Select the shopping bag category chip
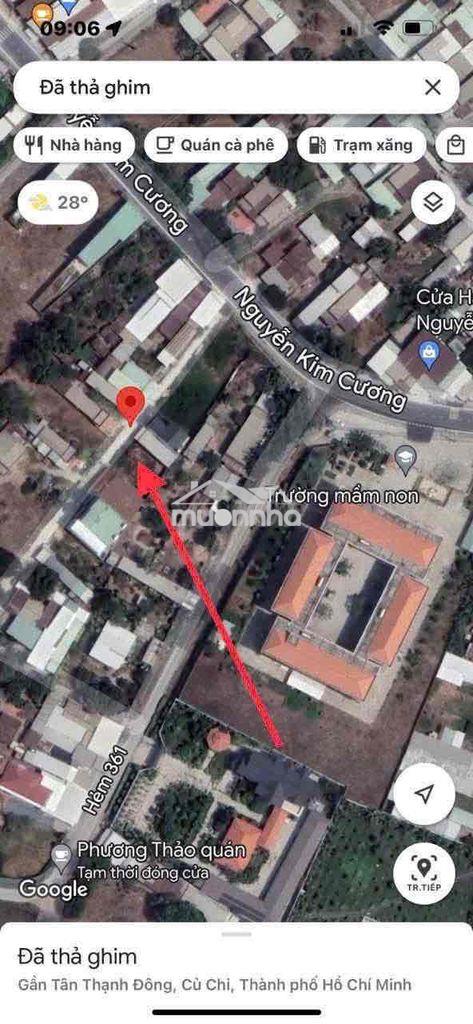This screenshot has height=1024, width=473. [x=455, y=145]
